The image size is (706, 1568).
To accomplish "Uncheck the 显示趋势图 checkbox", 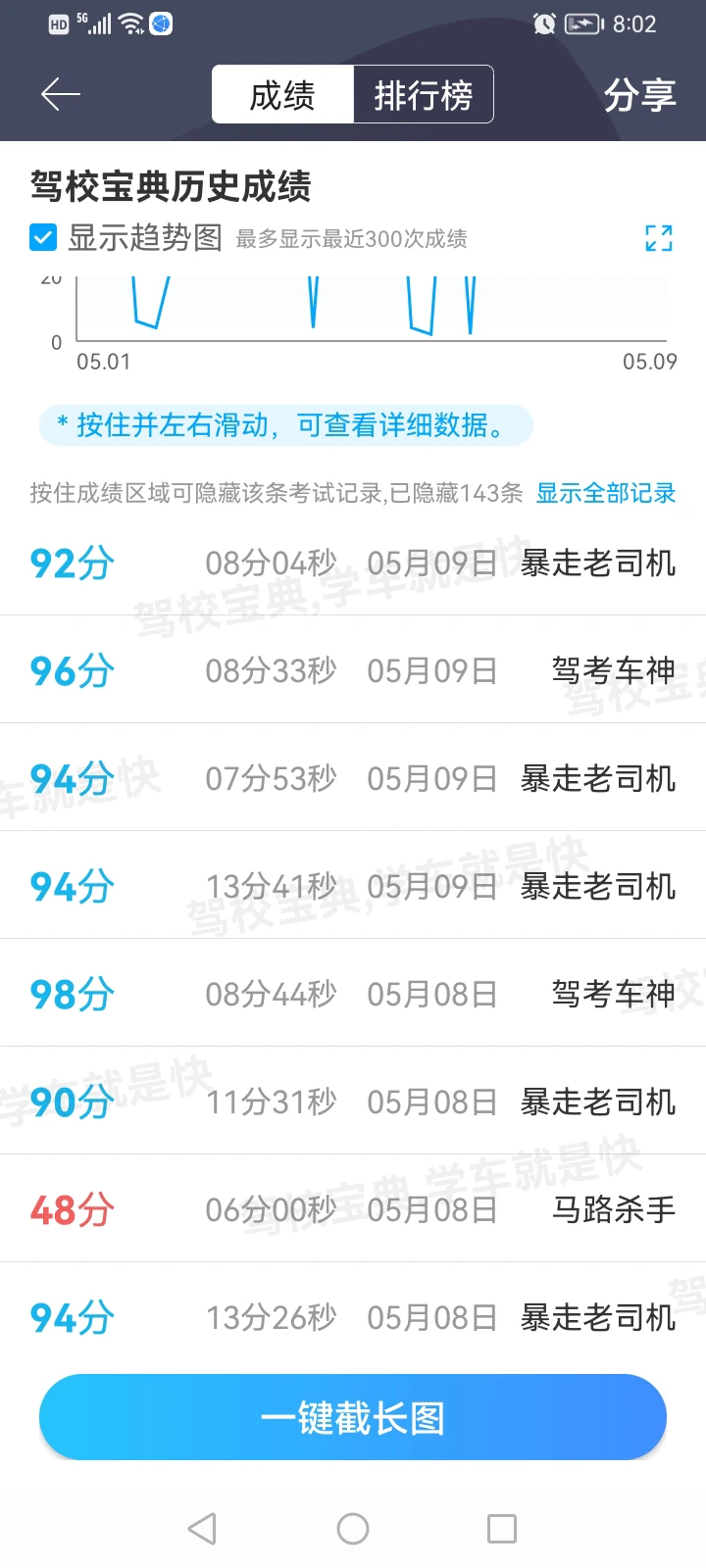I will (43, 237).
